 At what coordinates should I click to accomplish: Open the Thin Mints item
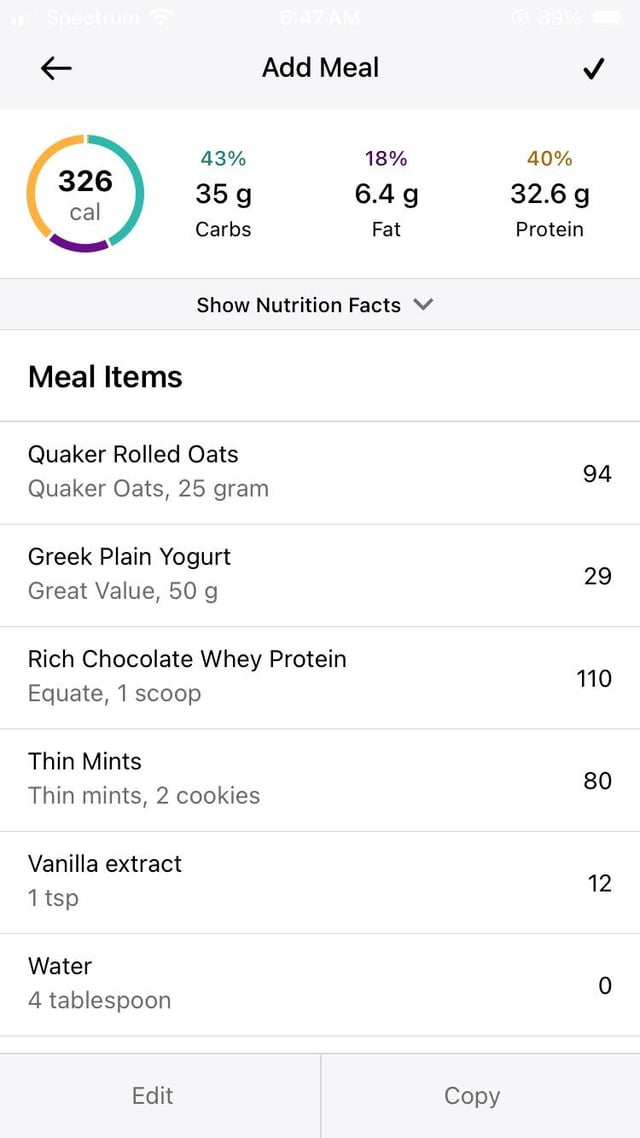[x=320, y=780]
